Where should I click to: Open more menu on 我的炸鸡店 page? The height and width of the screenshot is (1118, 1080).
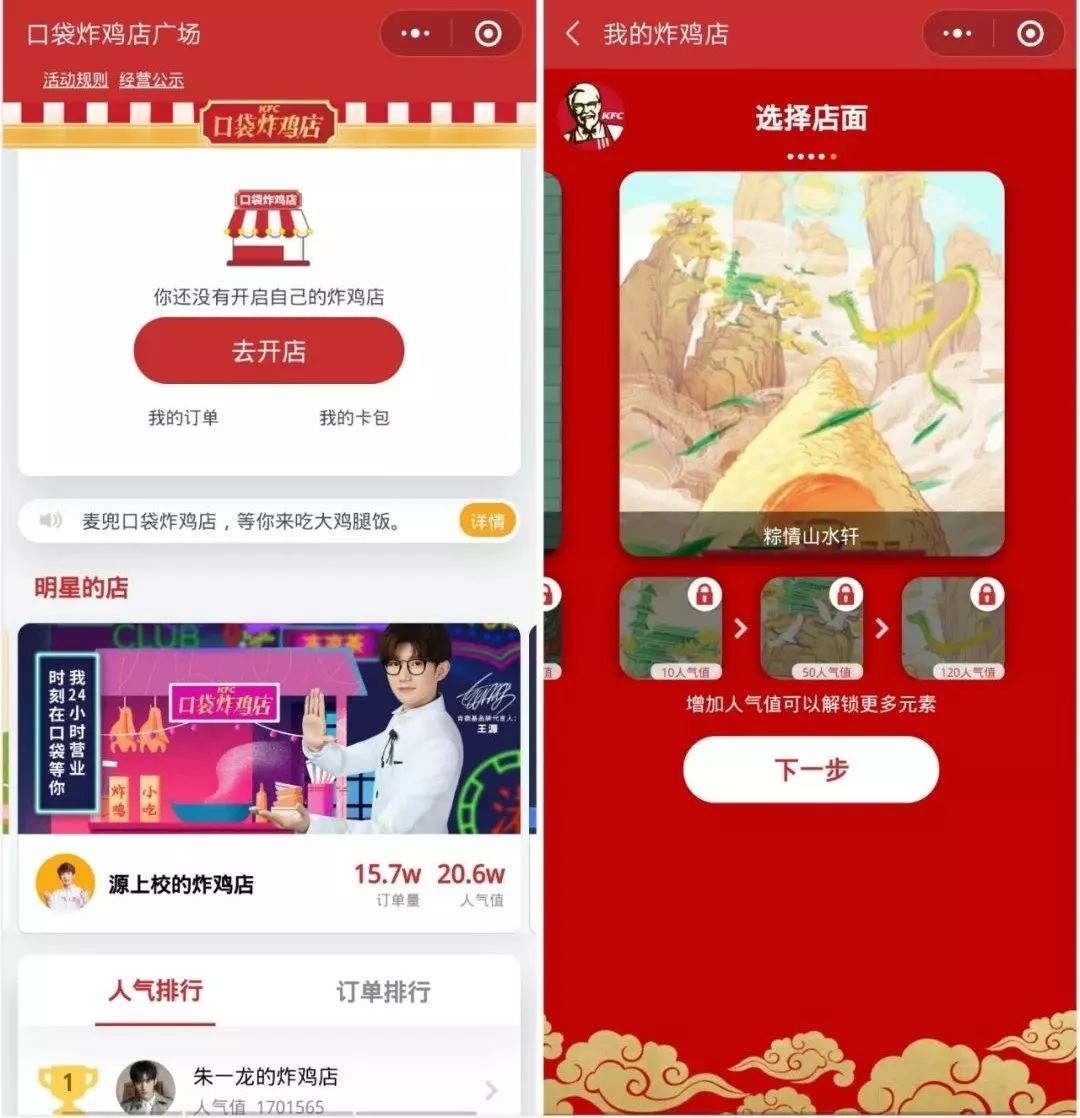(x=957, y=34)
